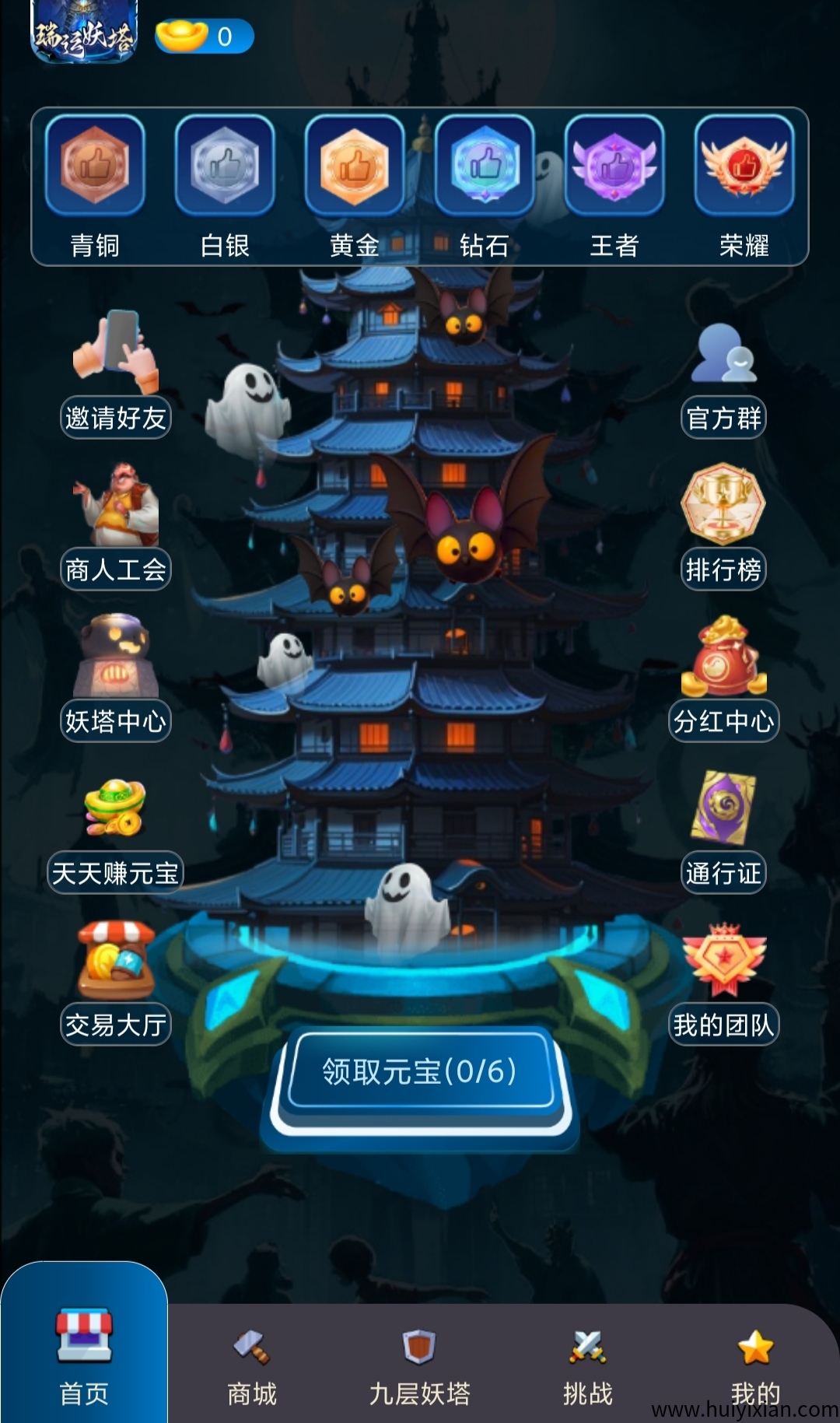Select the 荣耀 glory tier
The height and width of the screenshot is (1423, 840).
point(744,185)
